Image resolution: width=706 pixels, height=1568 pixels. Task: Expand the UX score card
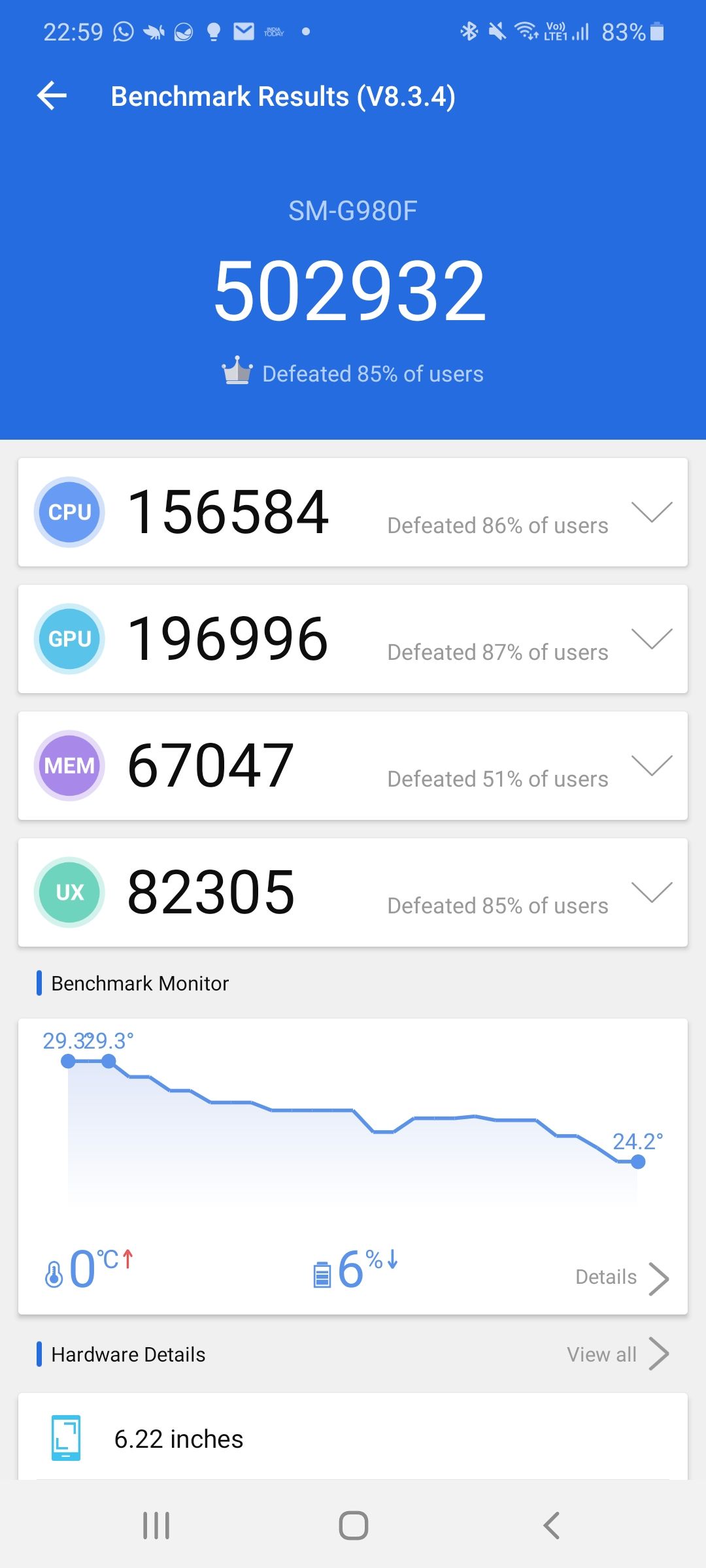pos(651,892)
